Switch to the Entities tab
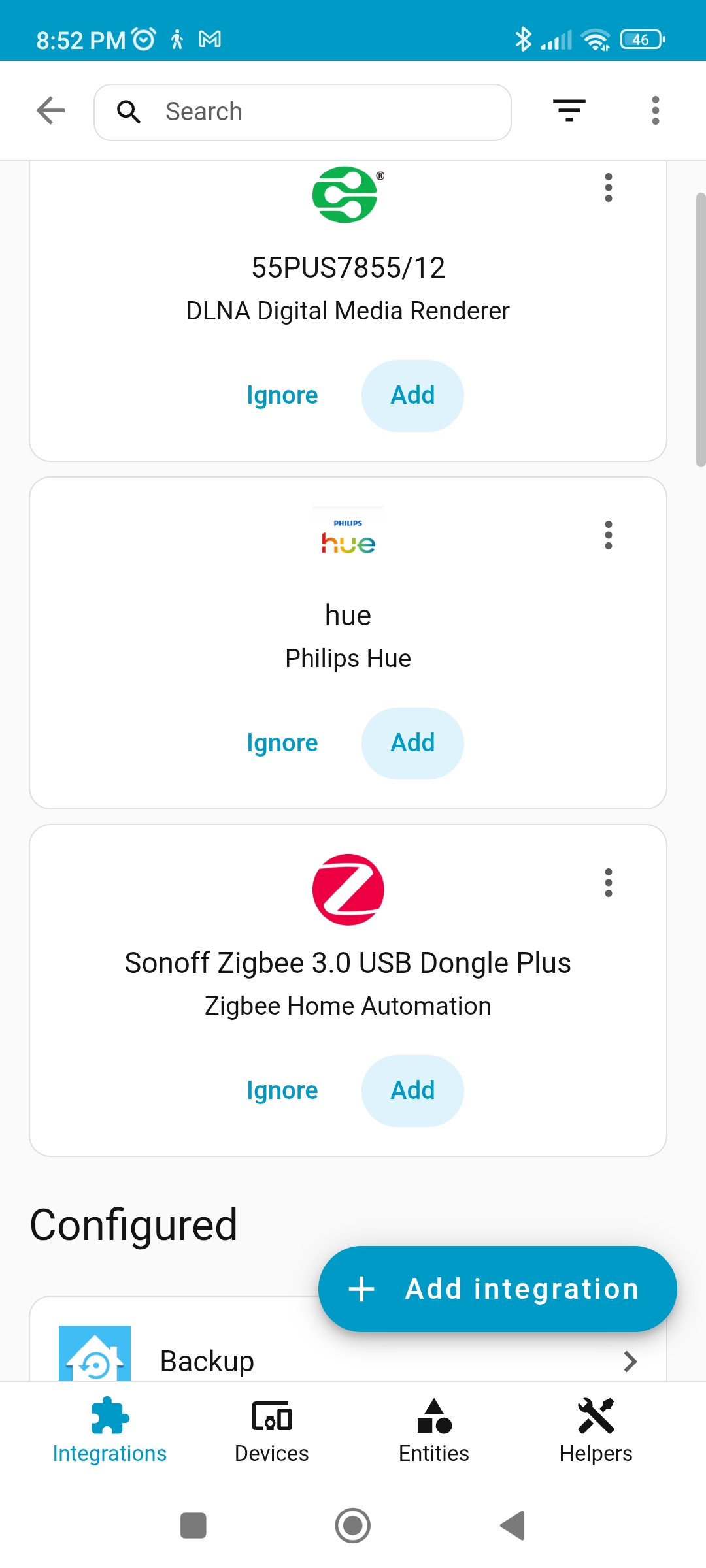This screenshot has width=706, height=1568. (433, 1431)
